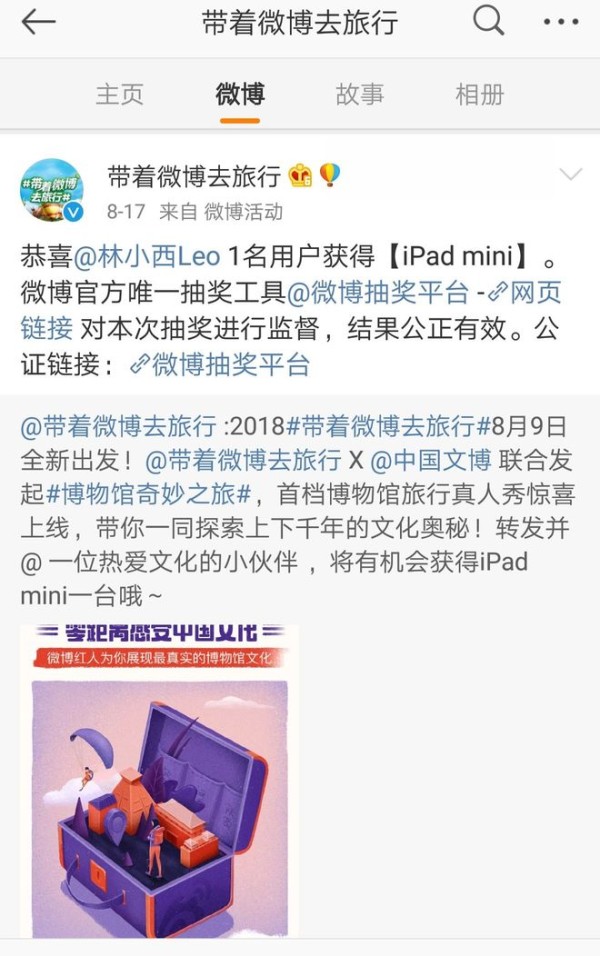Select the 微博 tab

click(240, 95)
